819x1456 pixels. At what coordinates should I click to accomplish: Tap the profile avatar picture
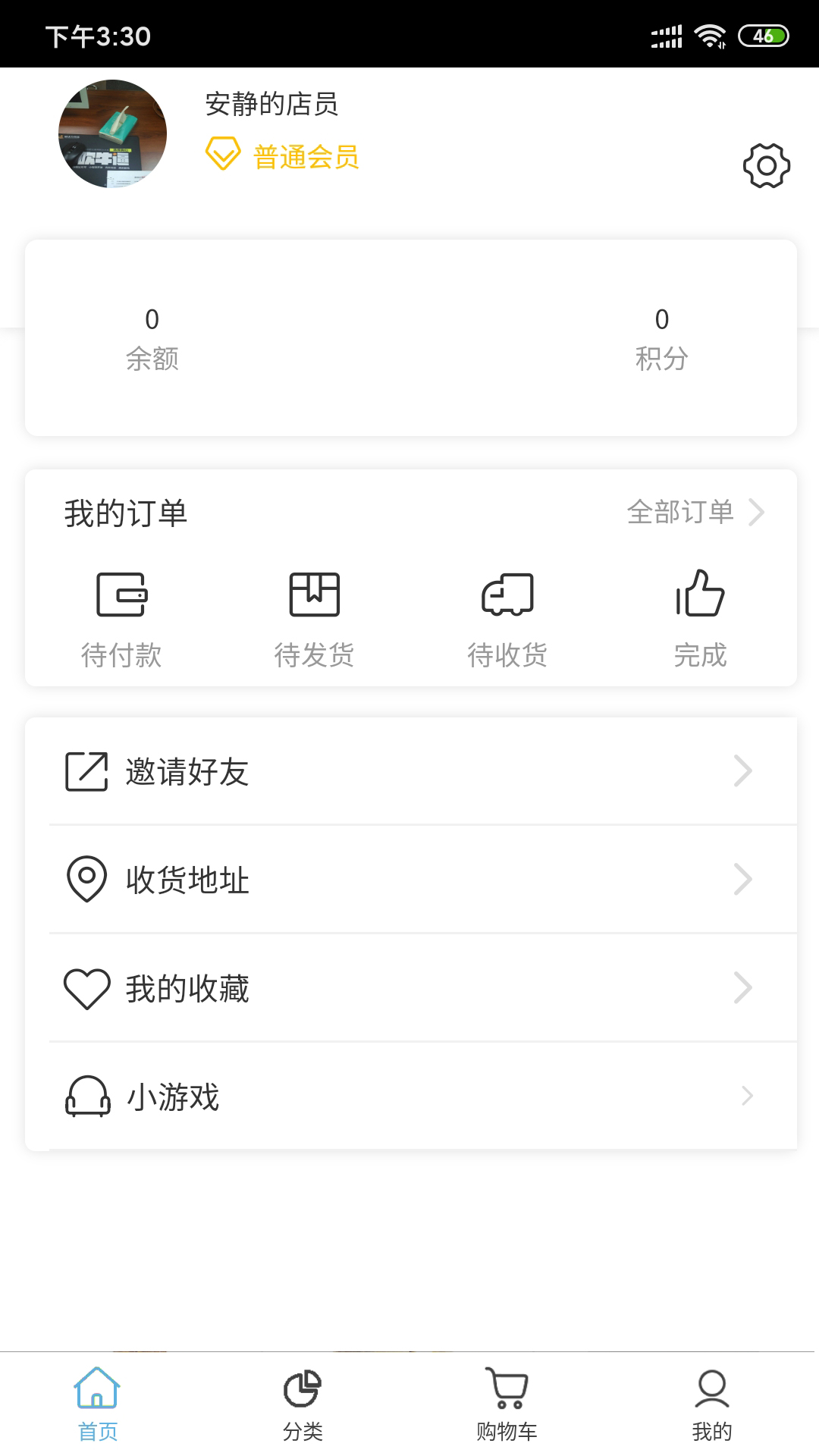tap(112, 133)
